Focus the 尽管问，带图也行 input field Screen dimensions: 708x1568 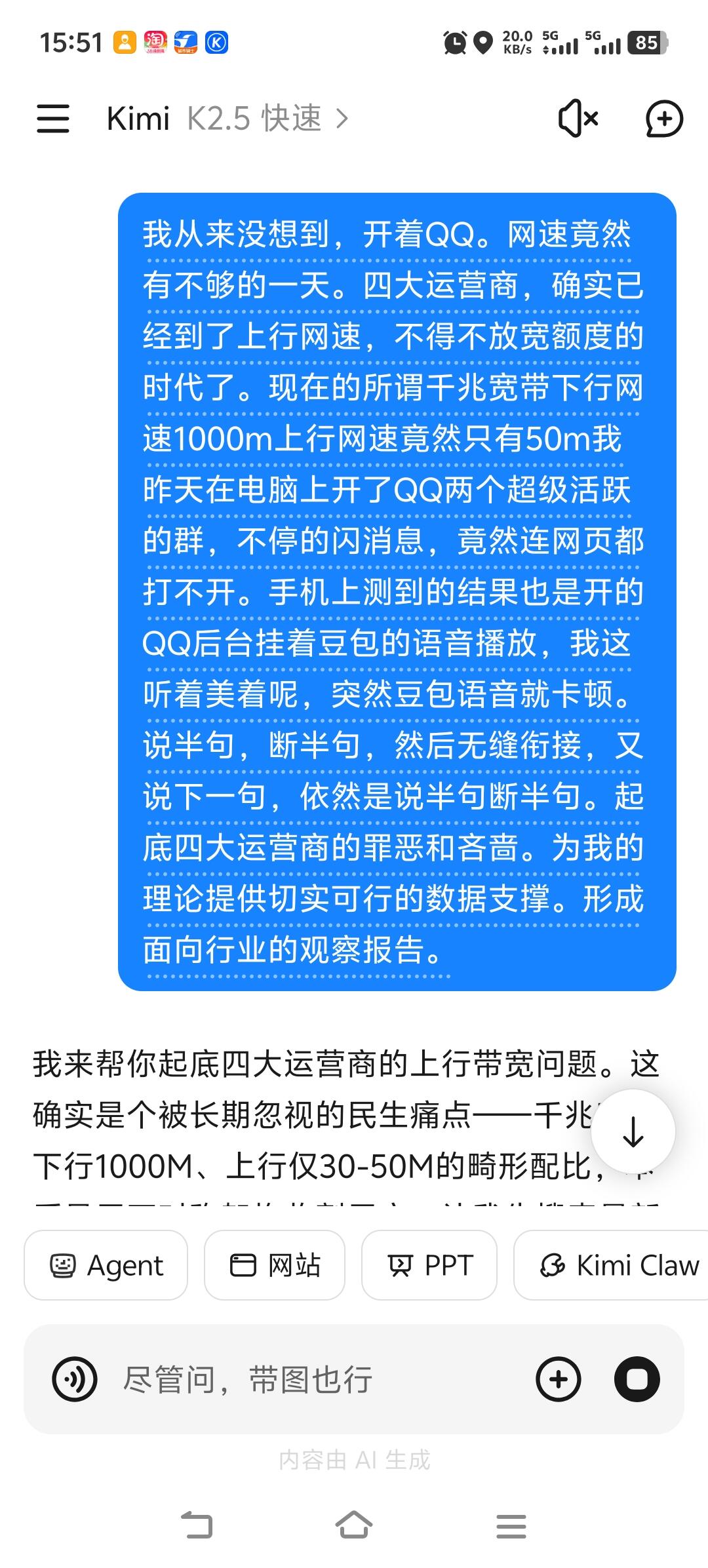315,1379
